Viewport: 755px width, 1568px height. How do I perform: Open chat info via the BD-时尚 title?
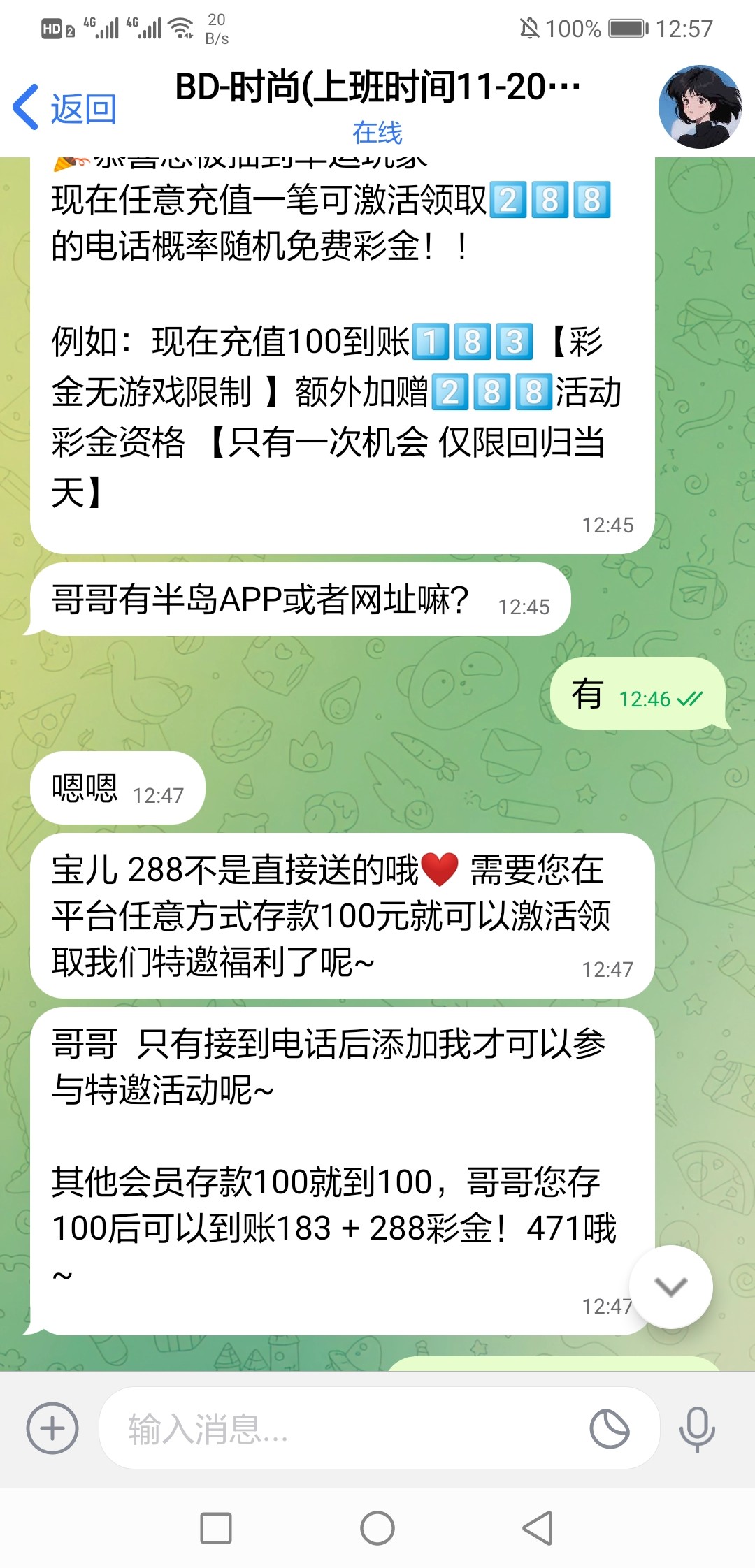pyautogui.click(x=377, y=88)
